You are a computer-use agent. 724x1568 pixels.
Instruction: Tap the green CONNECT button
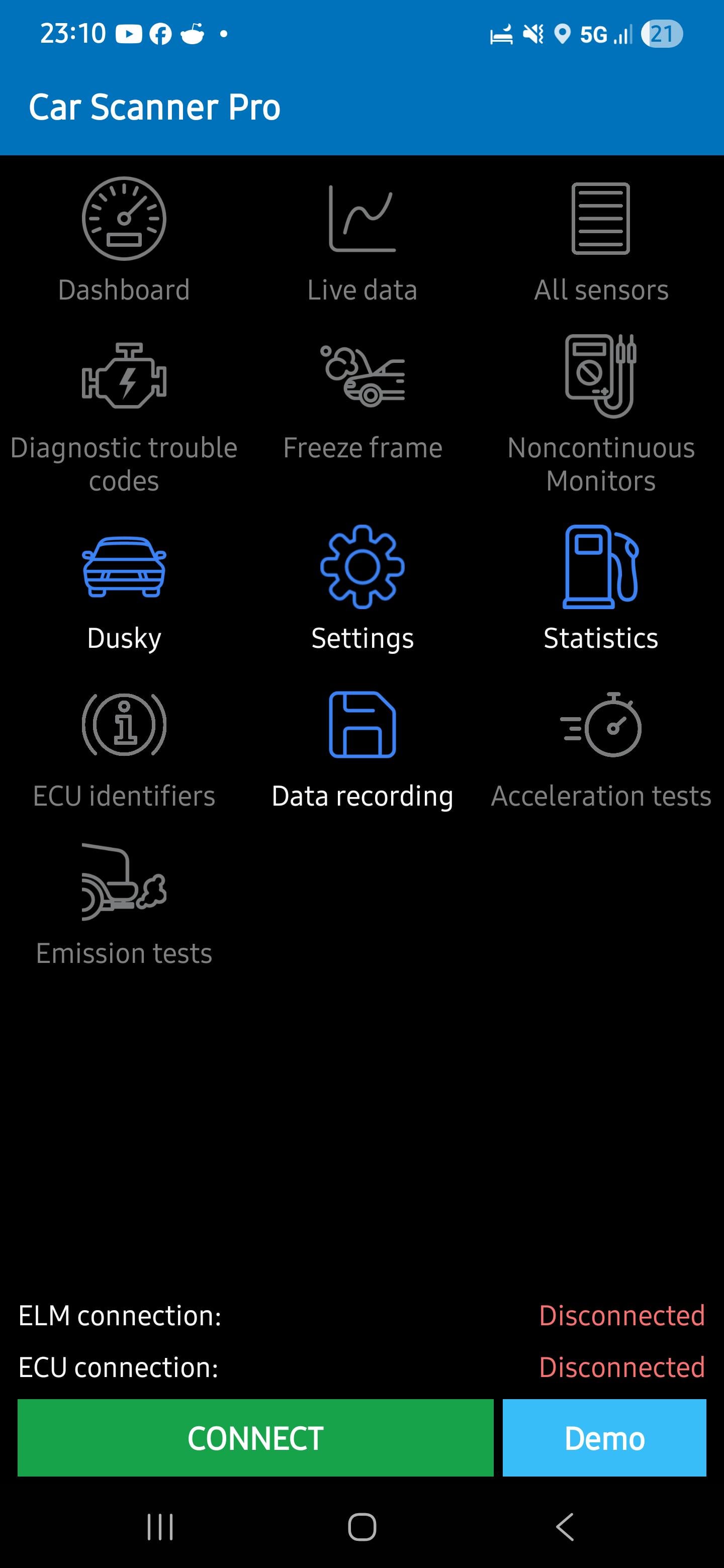click(x=255, y=1438)
